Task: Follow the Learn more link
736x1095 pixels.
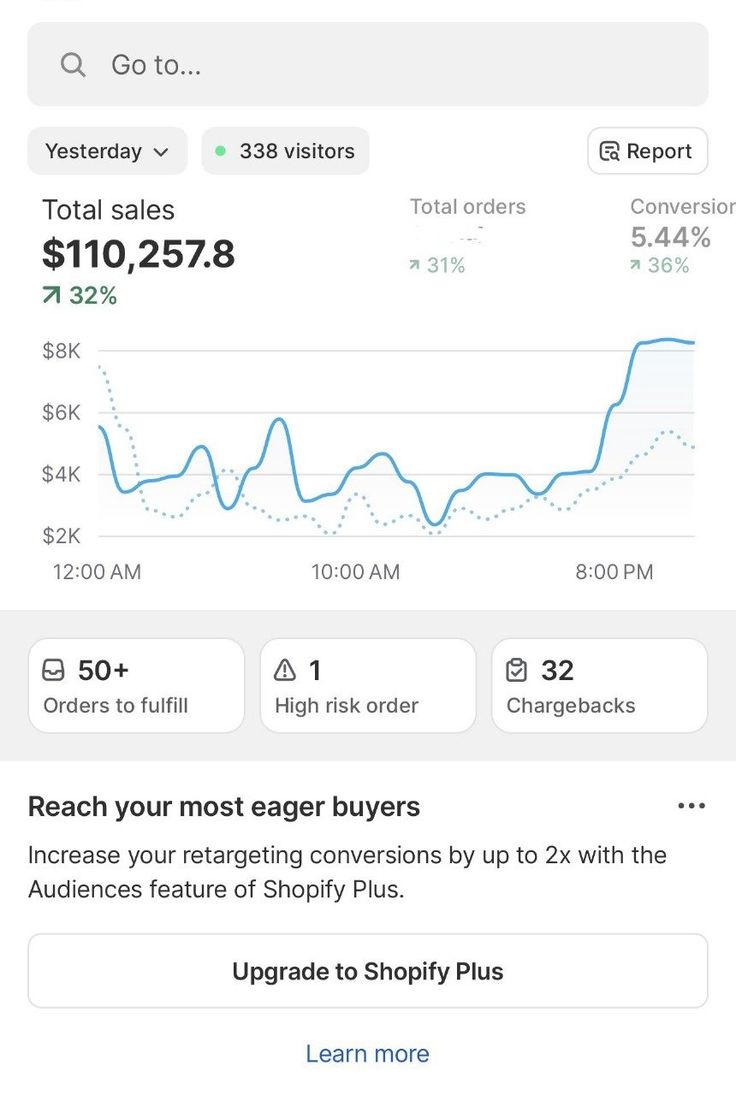Action: (367, 1053)
